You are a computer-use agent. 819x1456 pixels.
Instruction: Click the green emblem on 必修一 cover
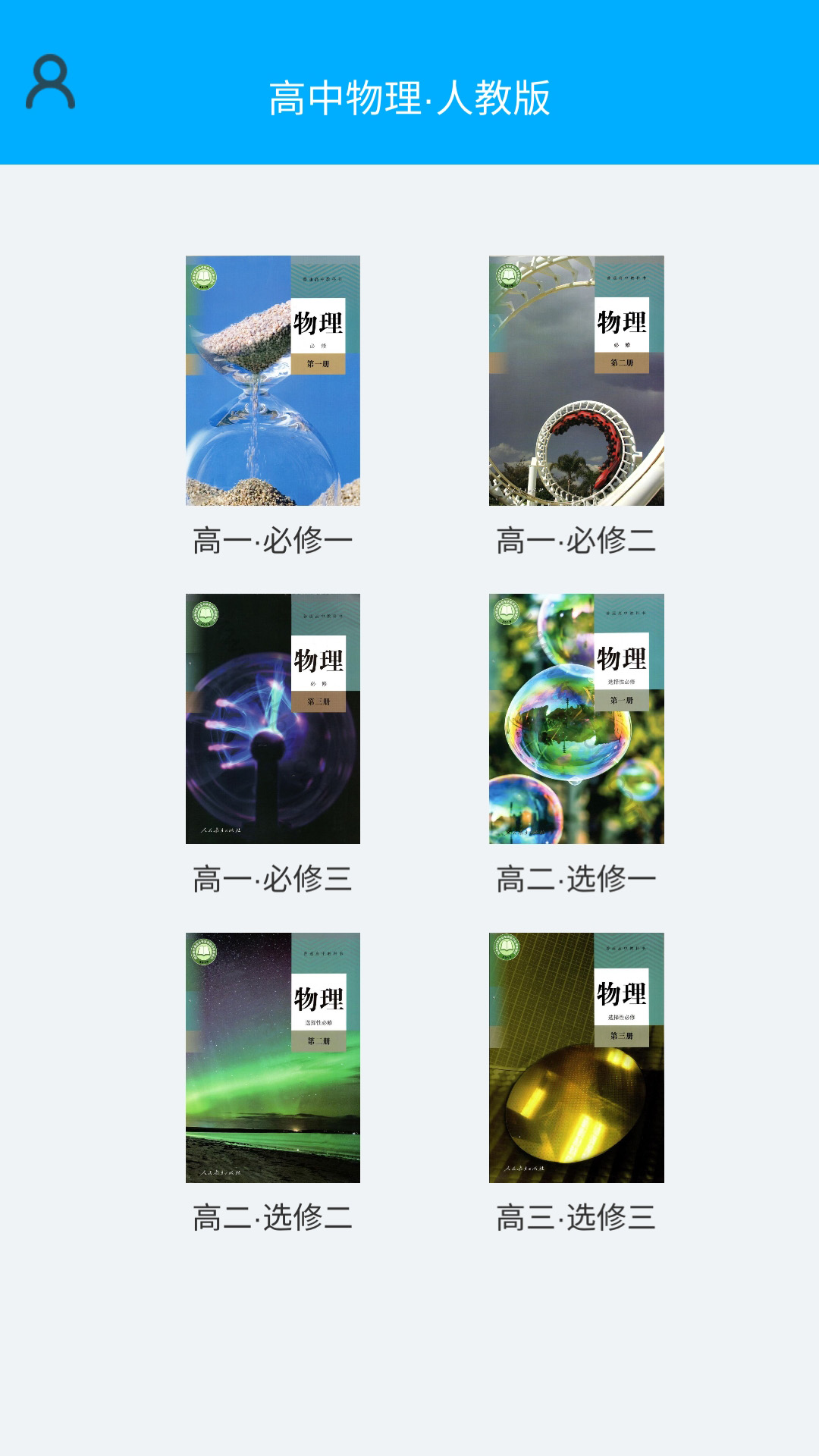tap(205, 279)
